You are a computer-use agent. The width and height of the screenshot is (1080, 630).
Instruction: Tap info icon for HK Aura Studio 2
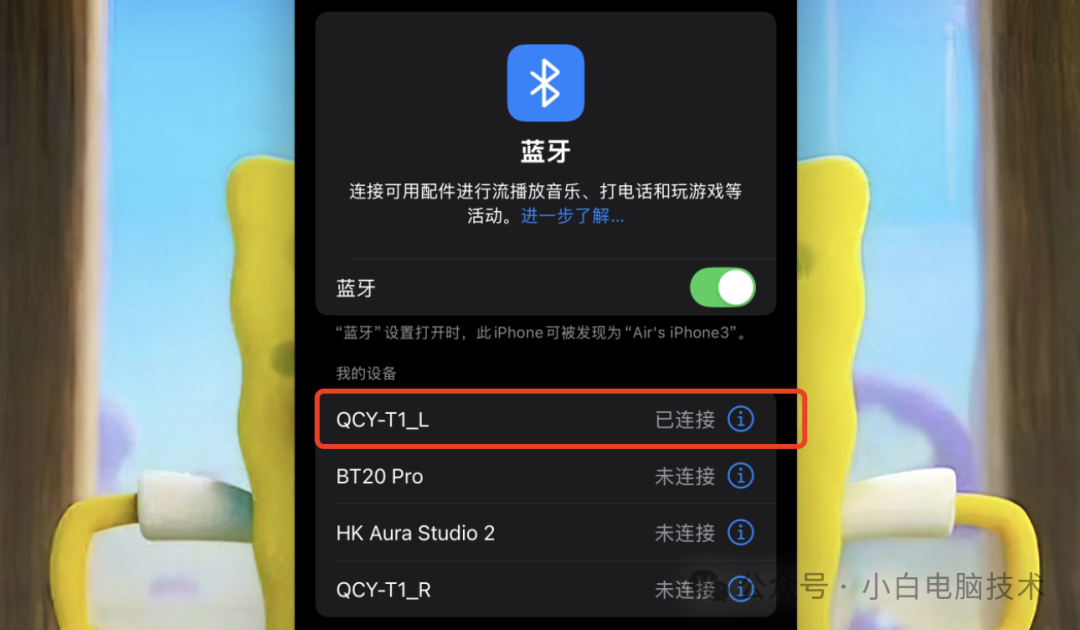(740, 533)
